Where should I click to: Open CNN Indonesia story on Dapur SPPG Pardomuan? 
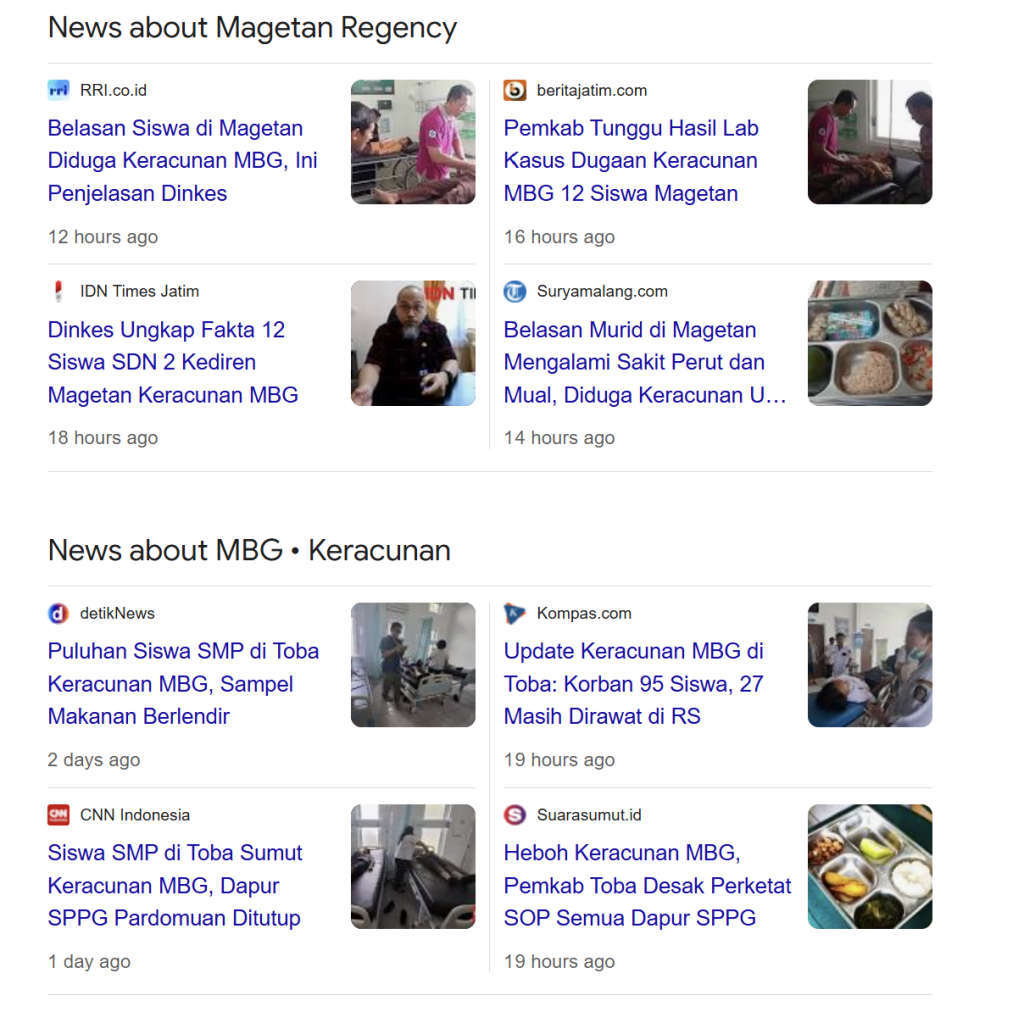pos(175,885)
